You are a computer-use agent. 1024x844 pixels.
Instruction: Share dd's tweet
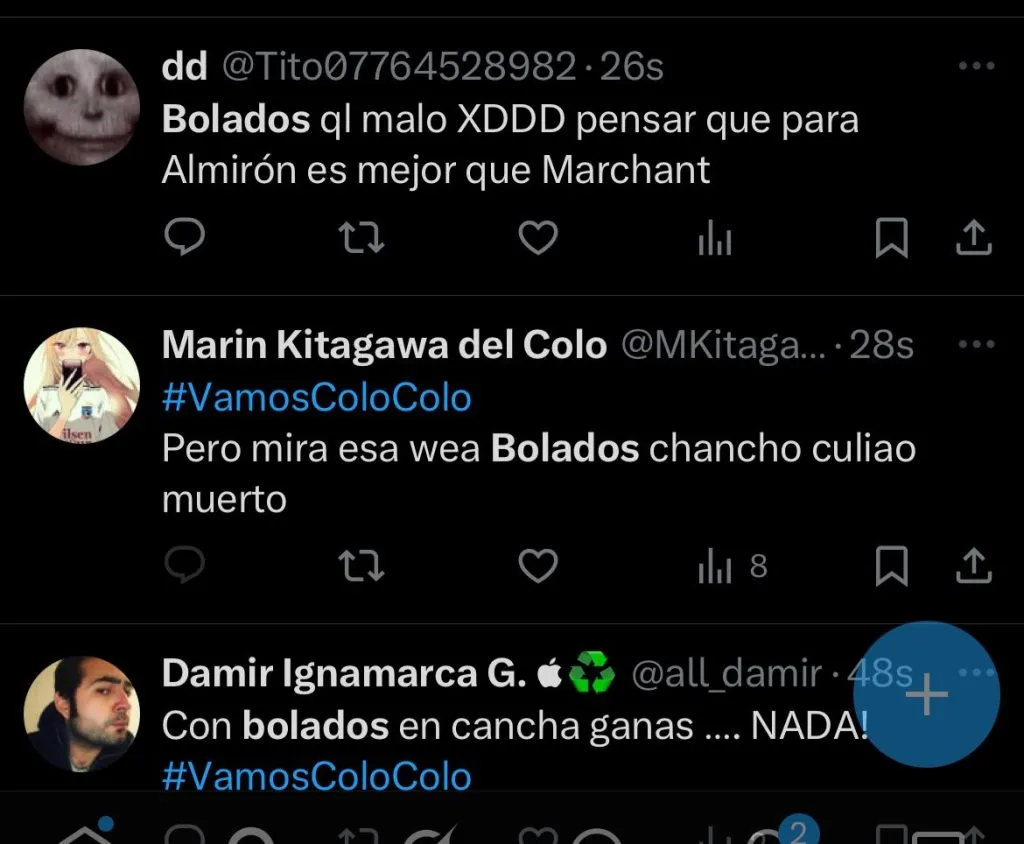(x=973, y=238)
